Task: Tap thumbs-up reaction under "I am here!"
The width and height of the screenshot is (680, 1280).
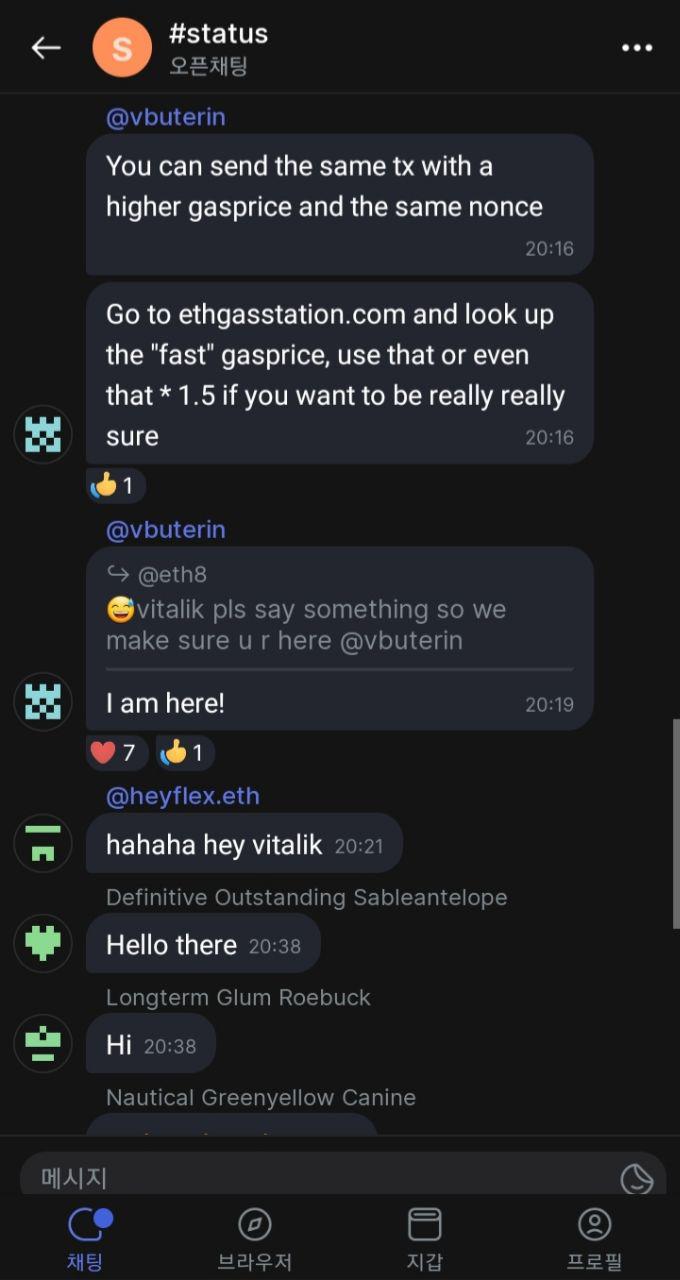Action: tap(184, 752)
